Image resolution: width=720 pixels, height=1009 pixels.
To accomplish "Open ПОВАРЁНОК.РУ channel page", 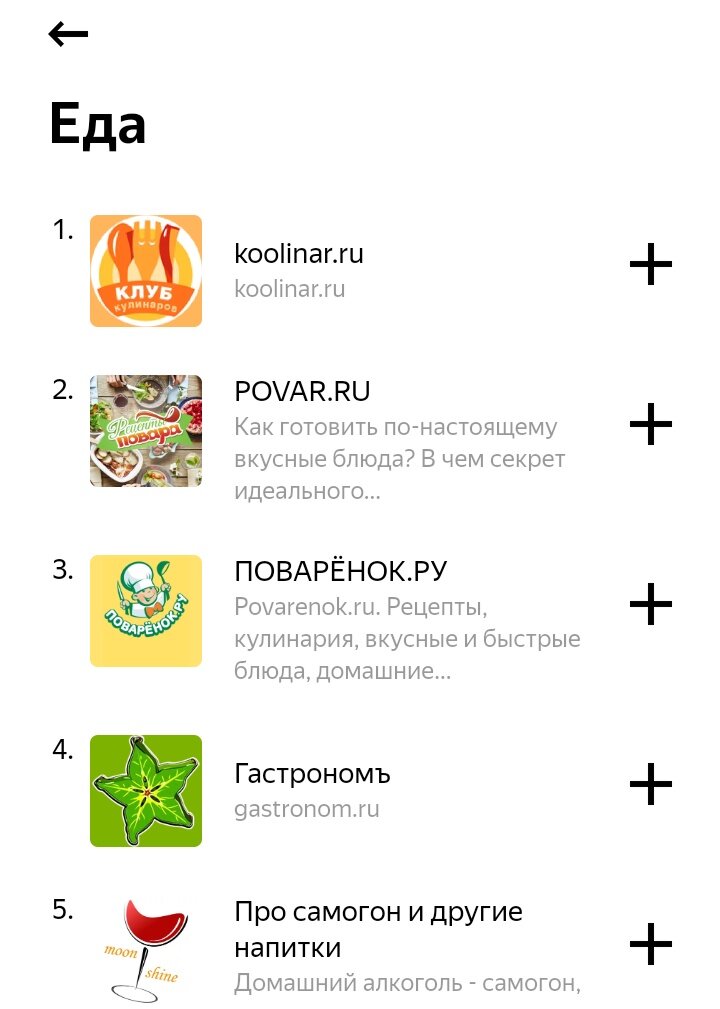I will tap(342, 570).
